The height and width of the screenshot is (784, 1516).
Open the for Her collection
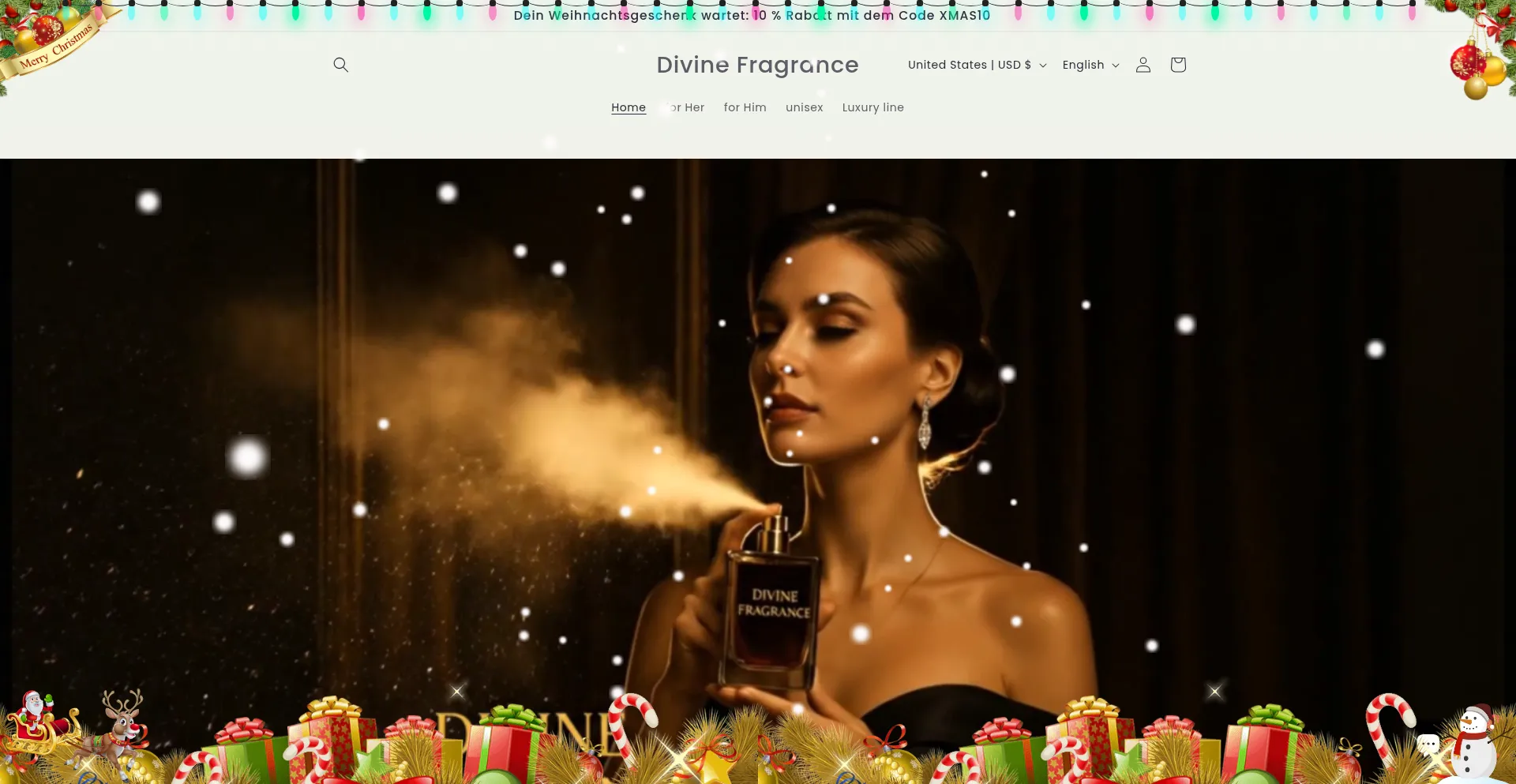click(x=685, y=107)
